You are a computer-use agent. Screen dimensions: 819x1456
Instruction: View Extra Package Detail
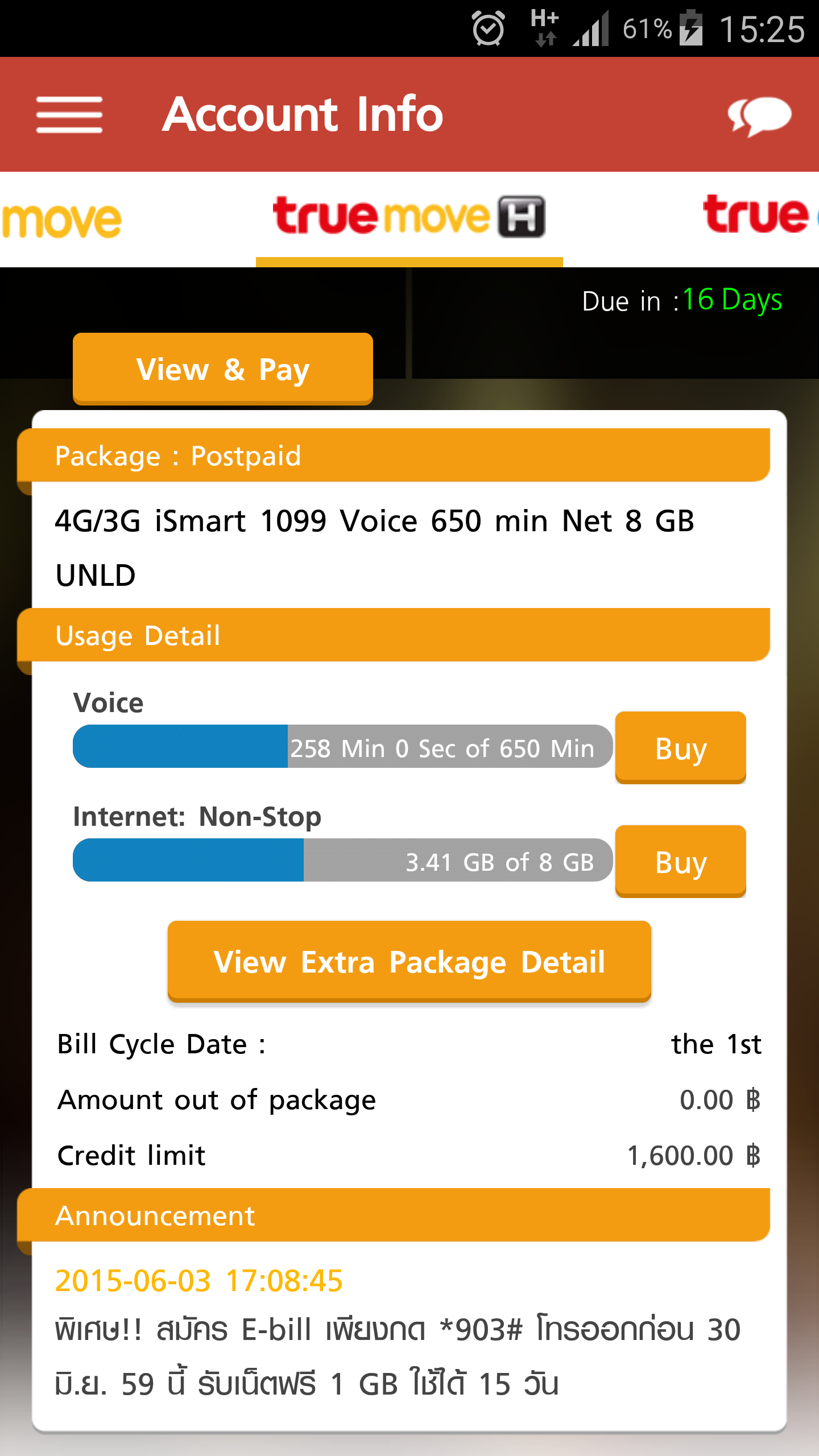tap(409, 962)
